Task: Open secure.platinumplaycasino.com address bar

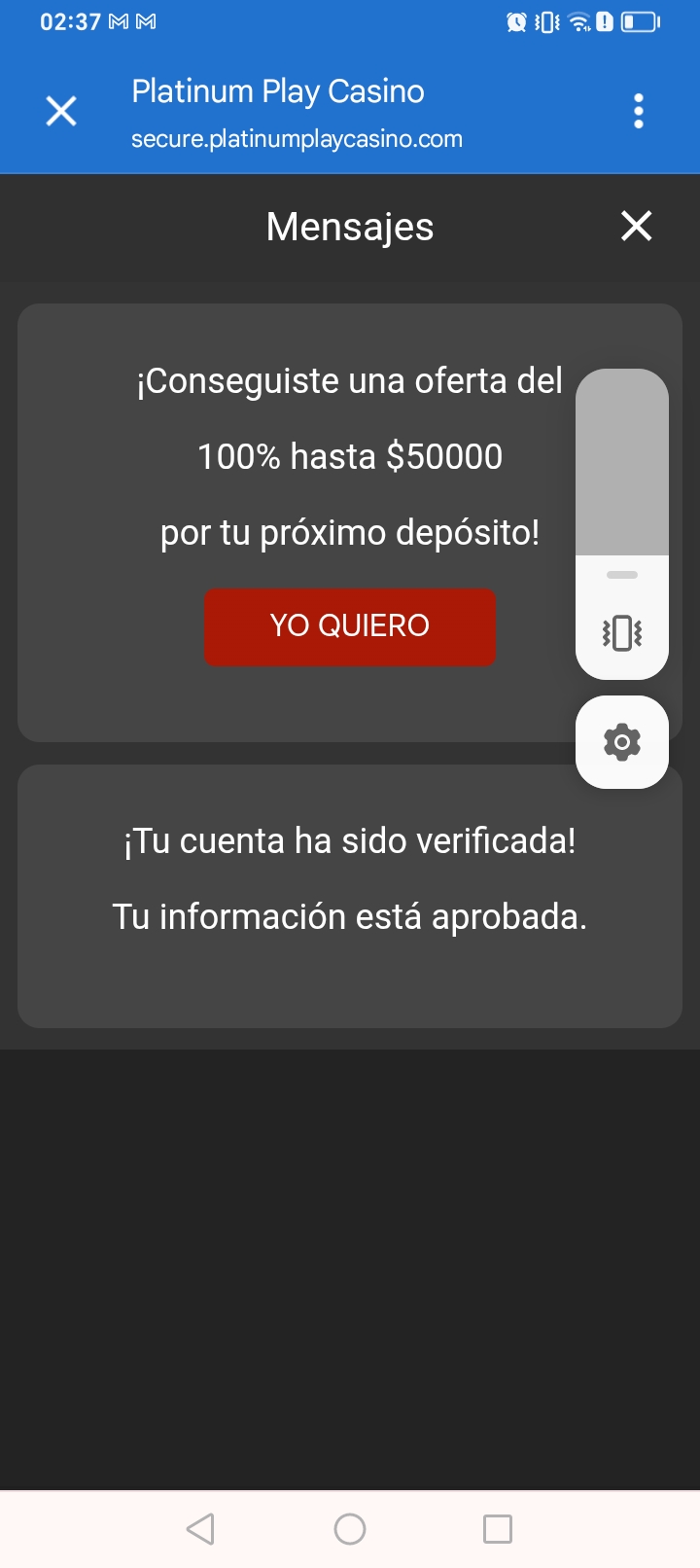Action: pos(297,138)
